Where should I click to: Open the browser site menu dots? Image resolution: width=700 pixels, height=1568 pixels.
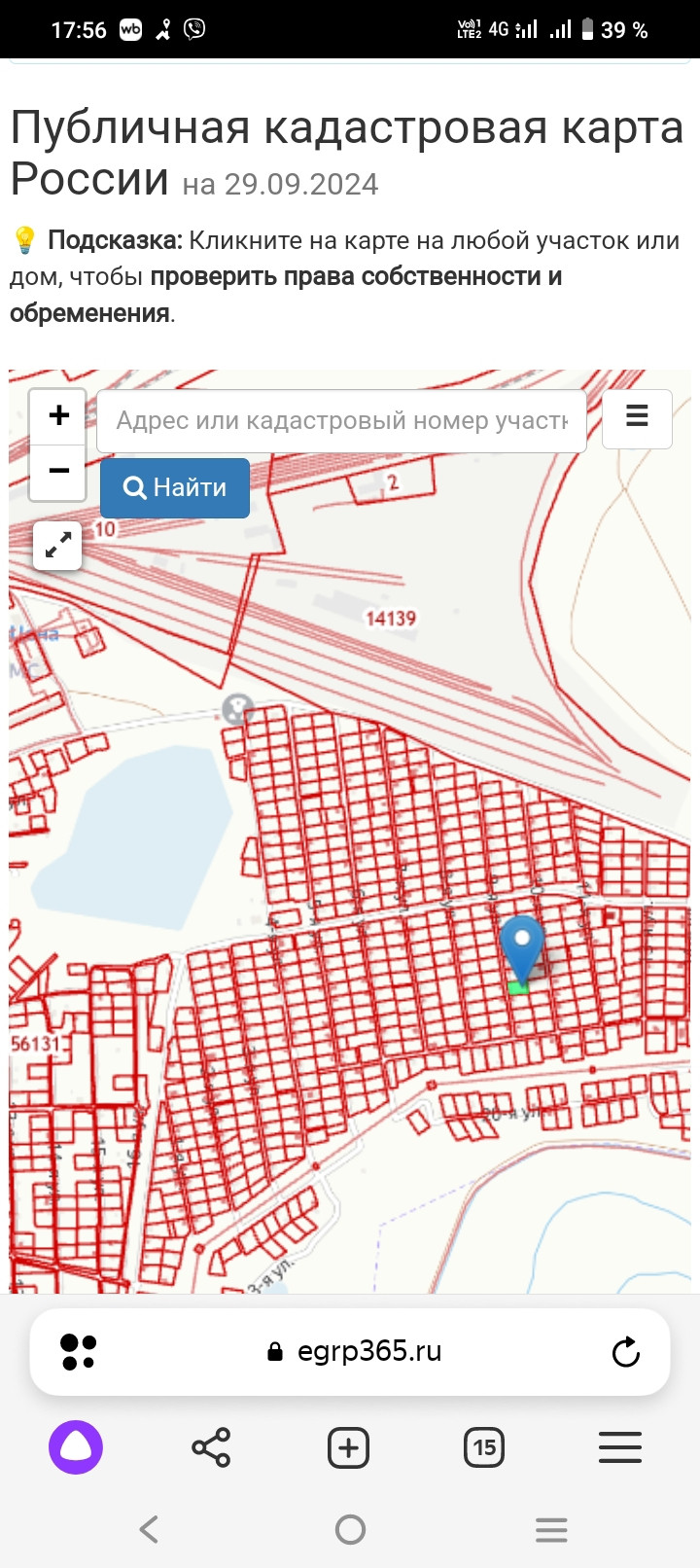coord(78,1352)
